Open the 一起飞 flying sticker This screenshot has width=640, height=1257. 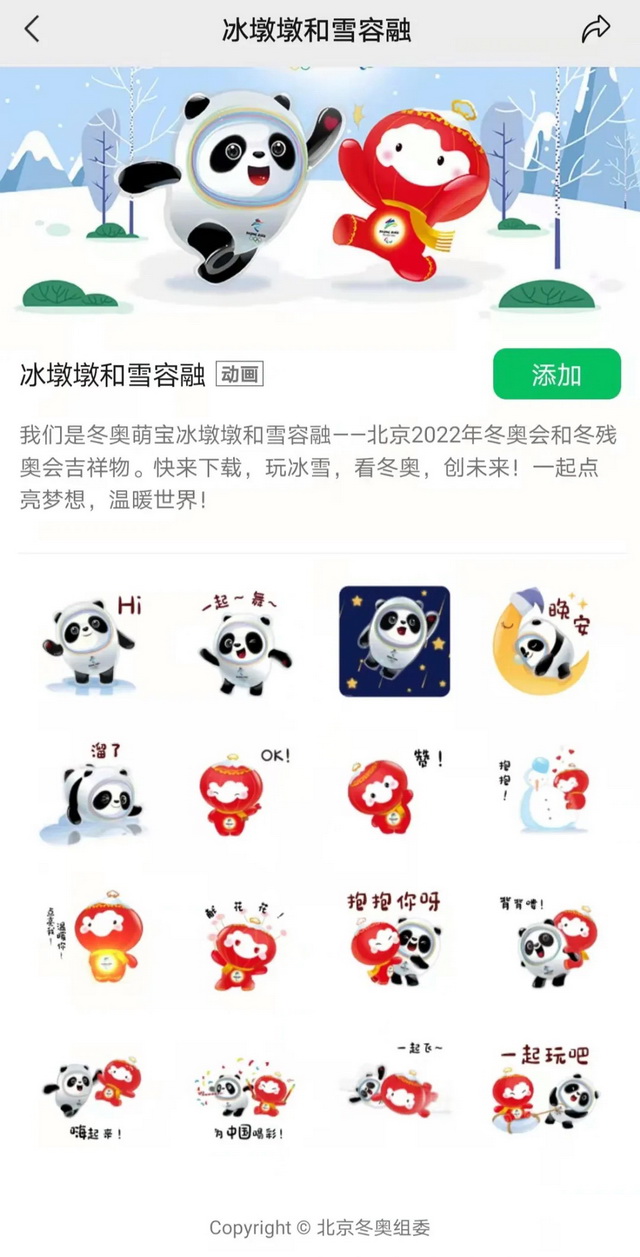[394, 1090]
